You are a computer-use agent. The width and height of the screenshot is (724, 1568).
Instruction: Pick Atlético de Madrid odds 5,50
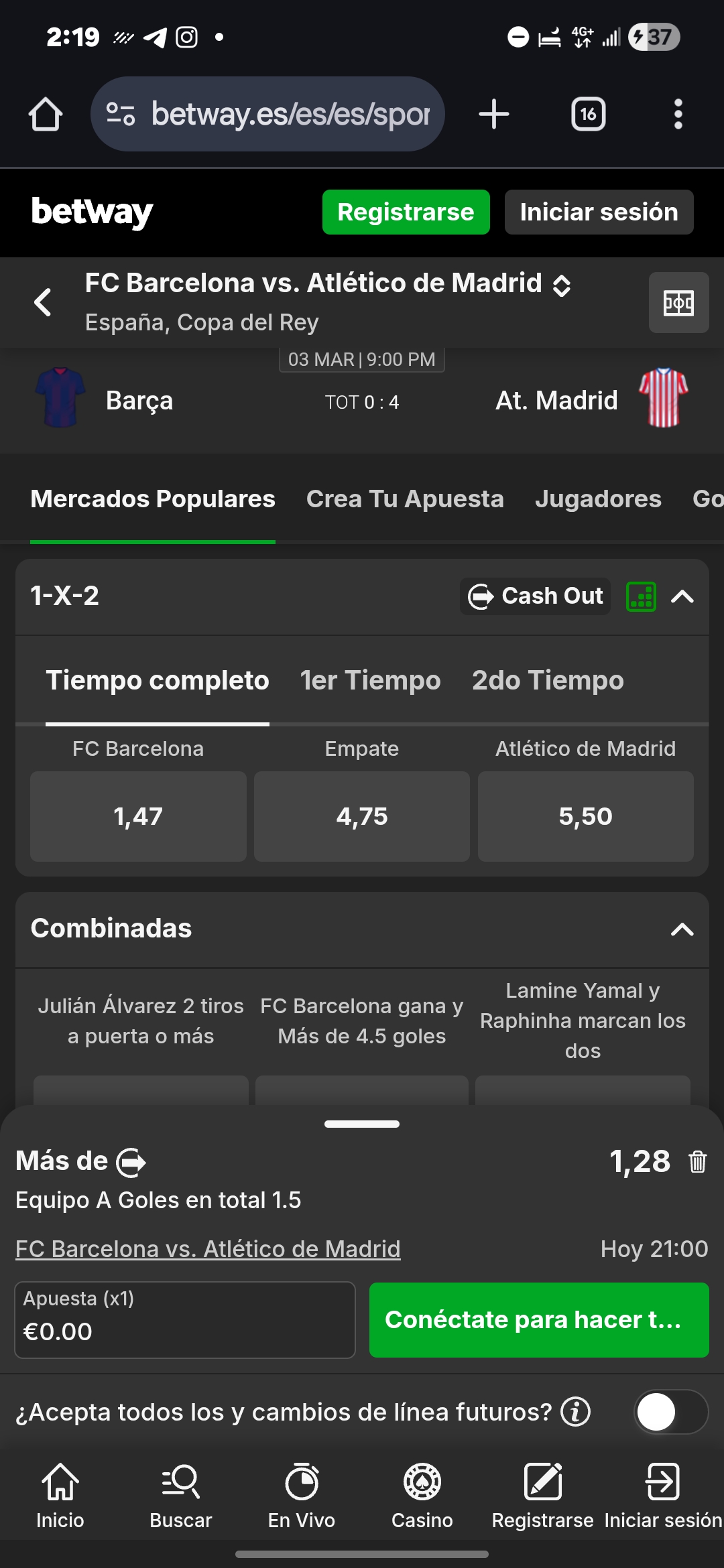(x=585, y=816)
